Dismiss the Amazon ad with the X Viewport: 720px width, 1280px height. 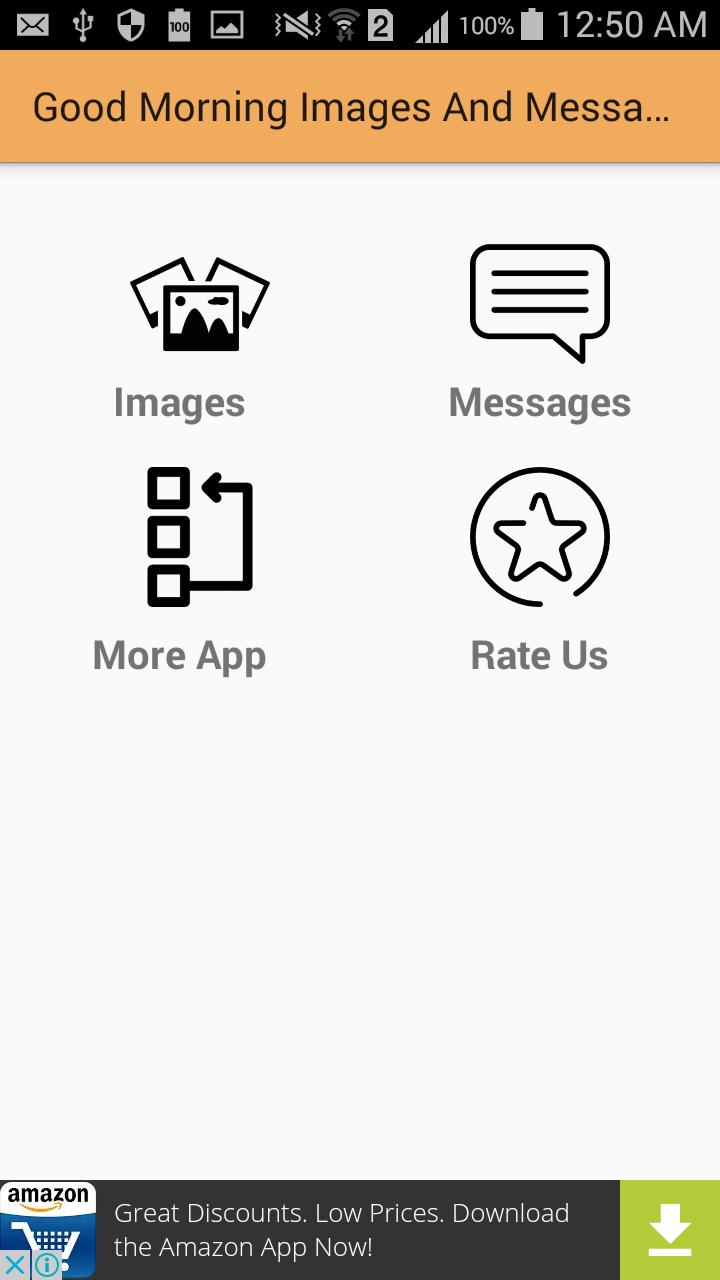[14, 1266]
